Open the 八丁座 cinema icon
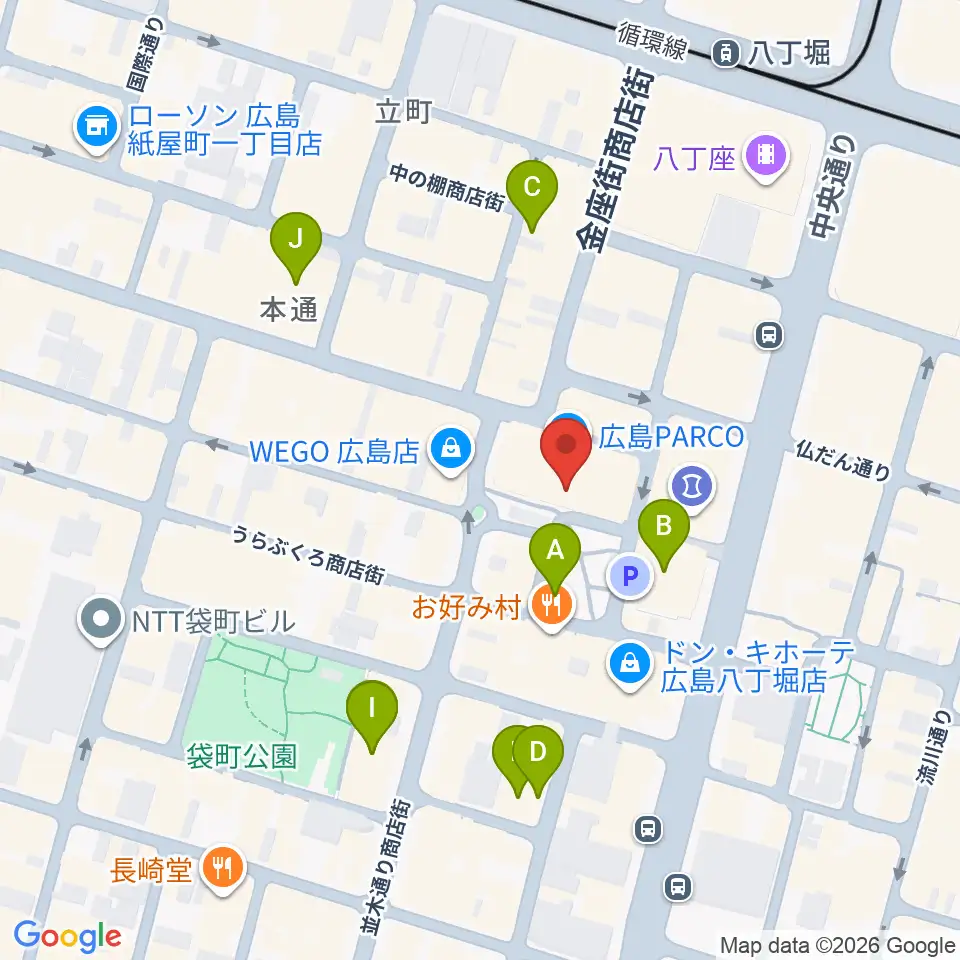The height and width of the screenshot is (960, 960). tap(765, 159)
